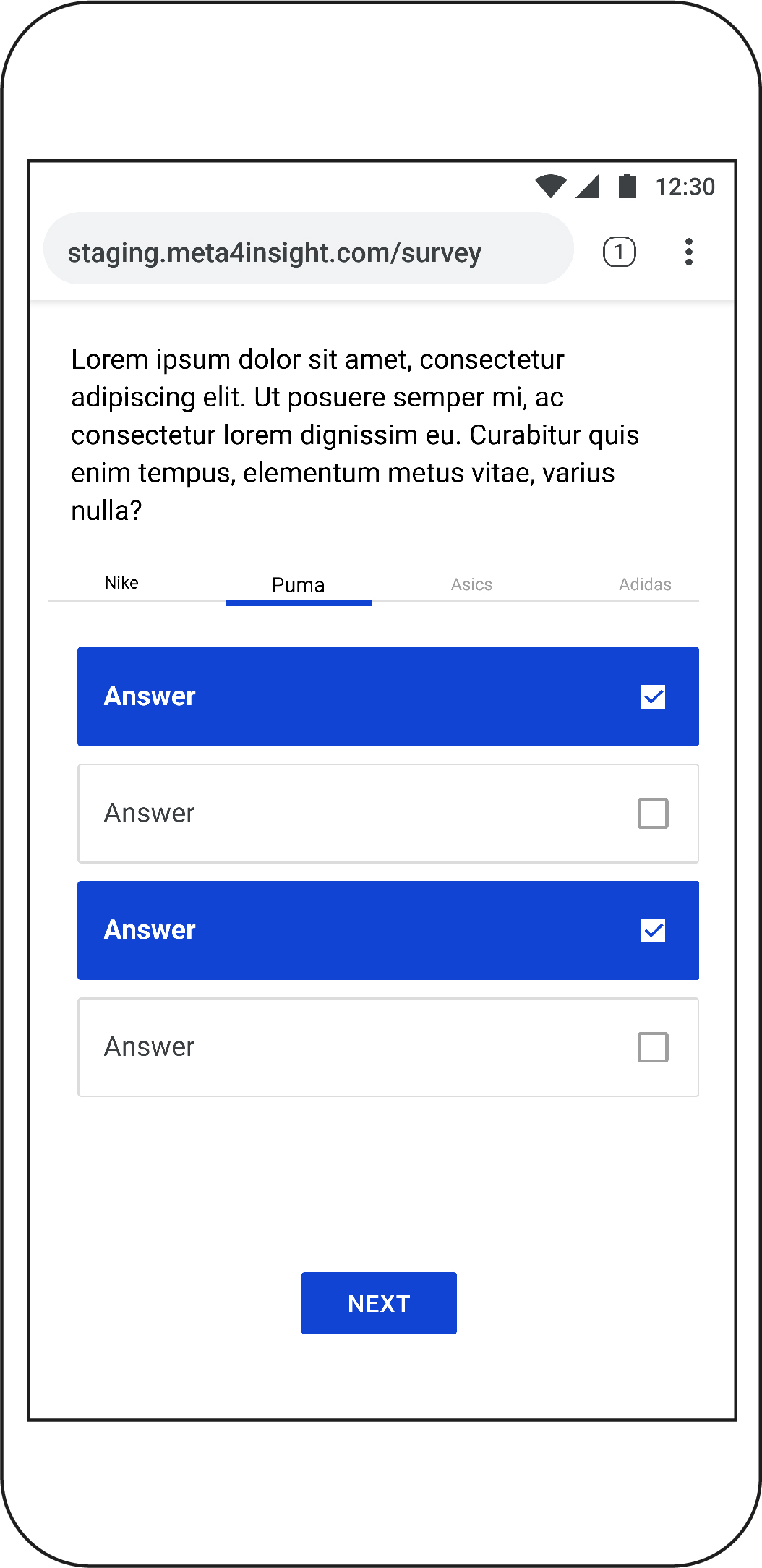Image resolution: width=762 pixels, height=1568 pixels.
Task: Uncheck the third Answer option
Action: pyautogui.click(x=388, y=930)
